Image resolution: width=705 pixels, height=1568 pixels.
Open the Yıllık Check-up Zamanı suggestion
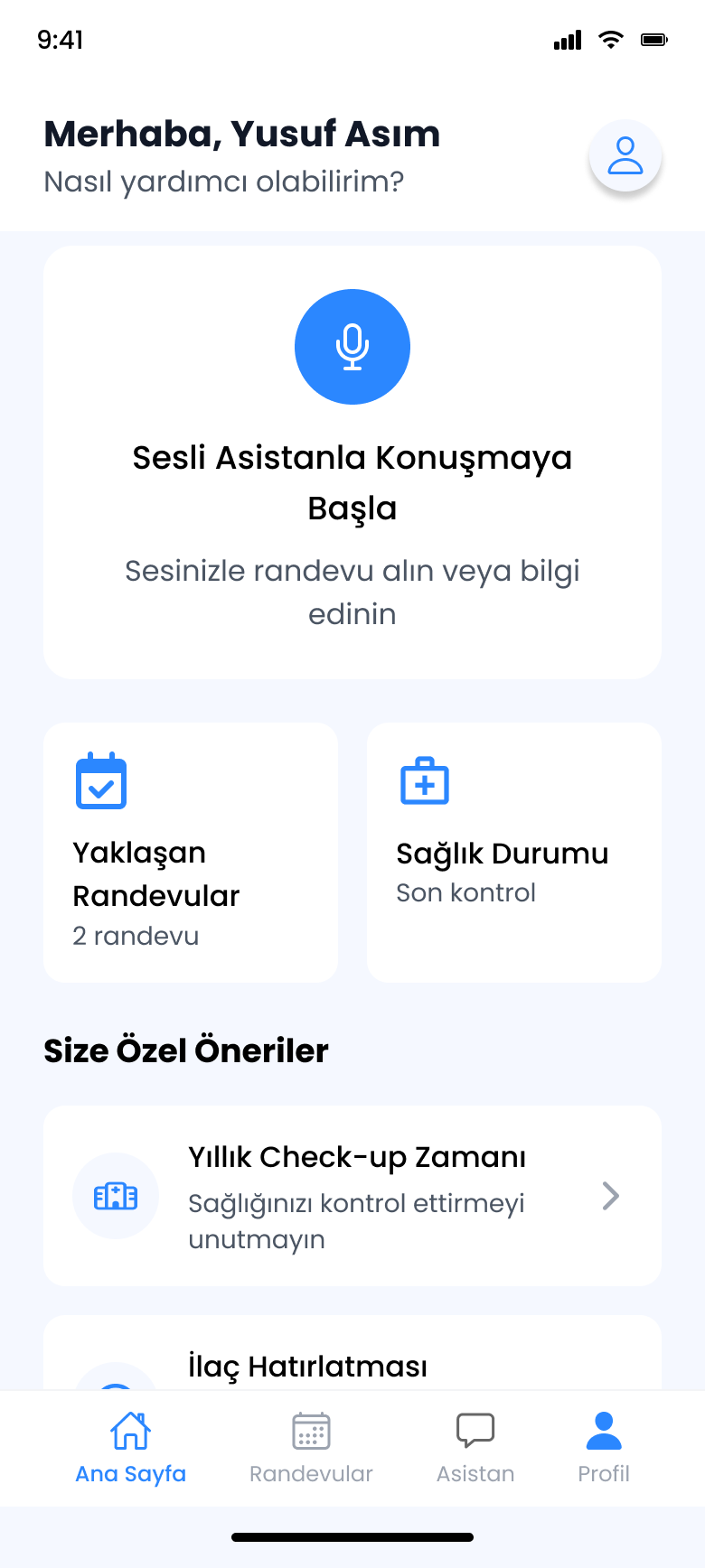click(x=352, y=1196)
